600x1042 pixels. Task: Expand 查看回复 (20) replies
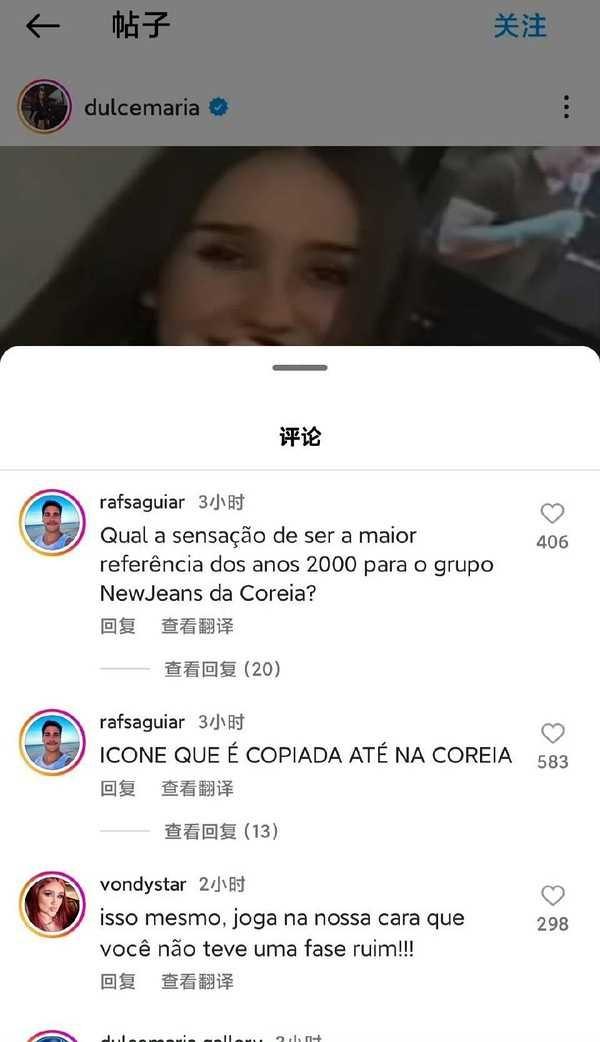(x=222, y=669)
